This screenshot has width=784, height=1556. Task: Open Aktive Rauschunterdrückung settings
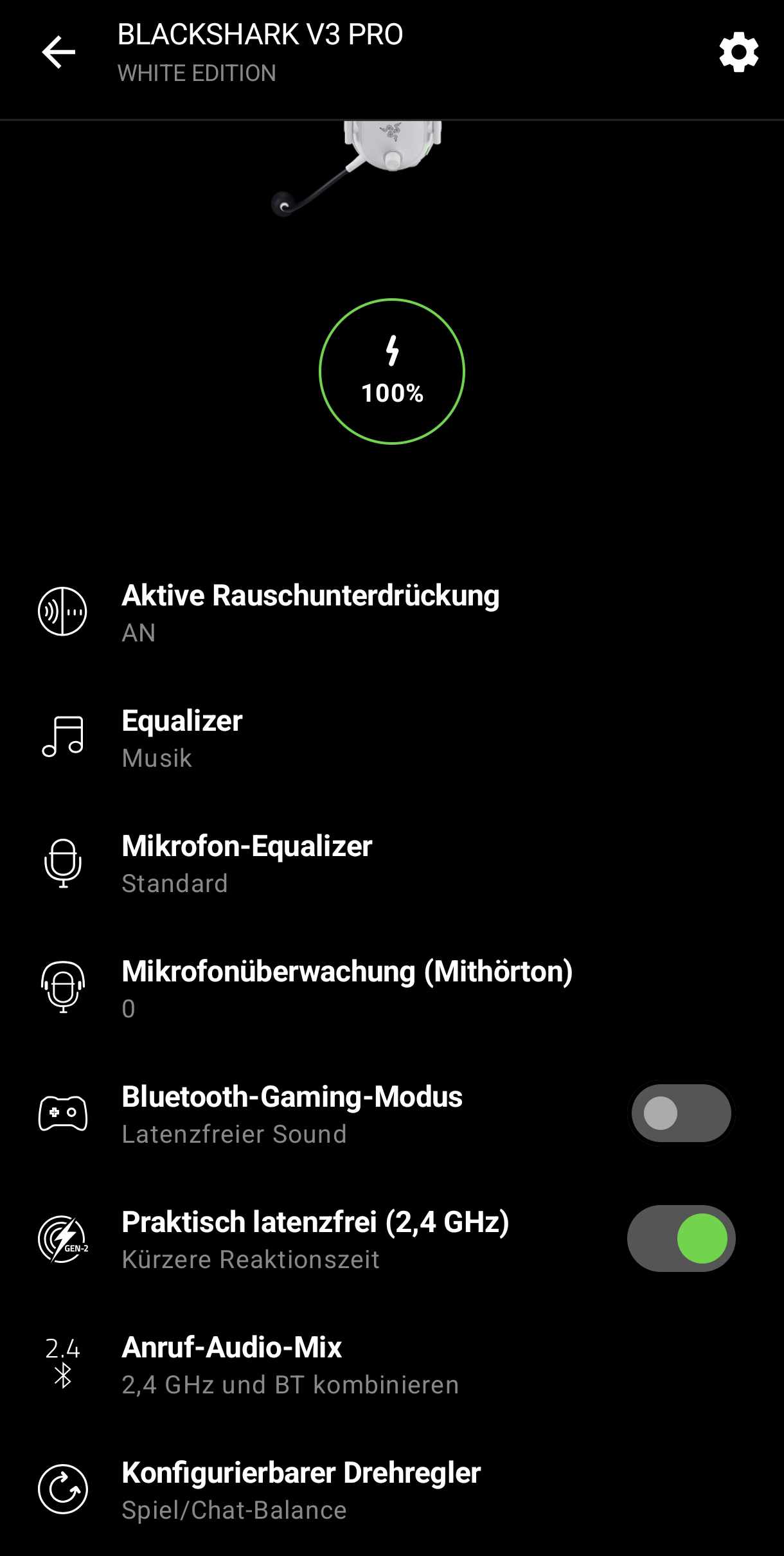310,612
